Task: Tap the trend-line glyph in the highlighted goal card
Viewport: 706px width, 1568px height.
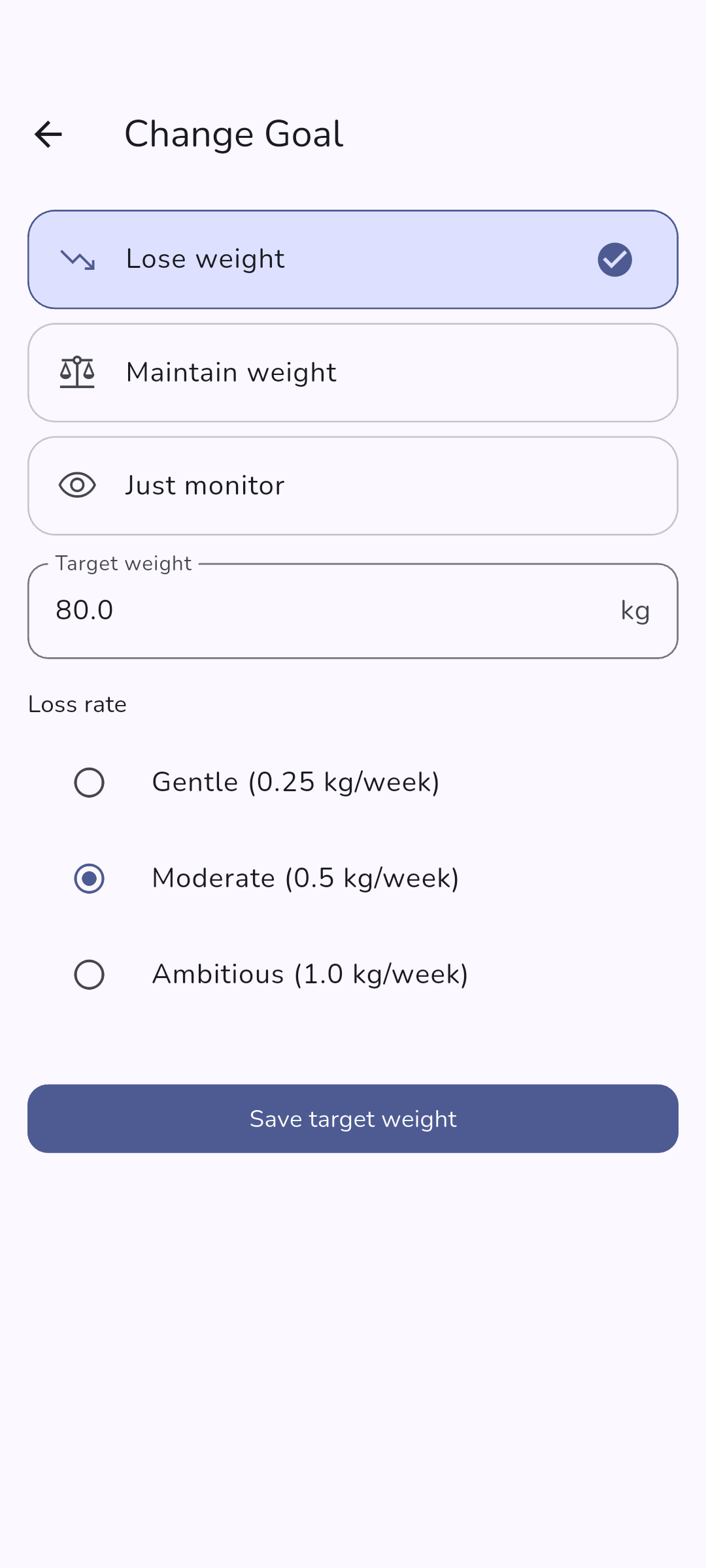Action: pos(77,259)
